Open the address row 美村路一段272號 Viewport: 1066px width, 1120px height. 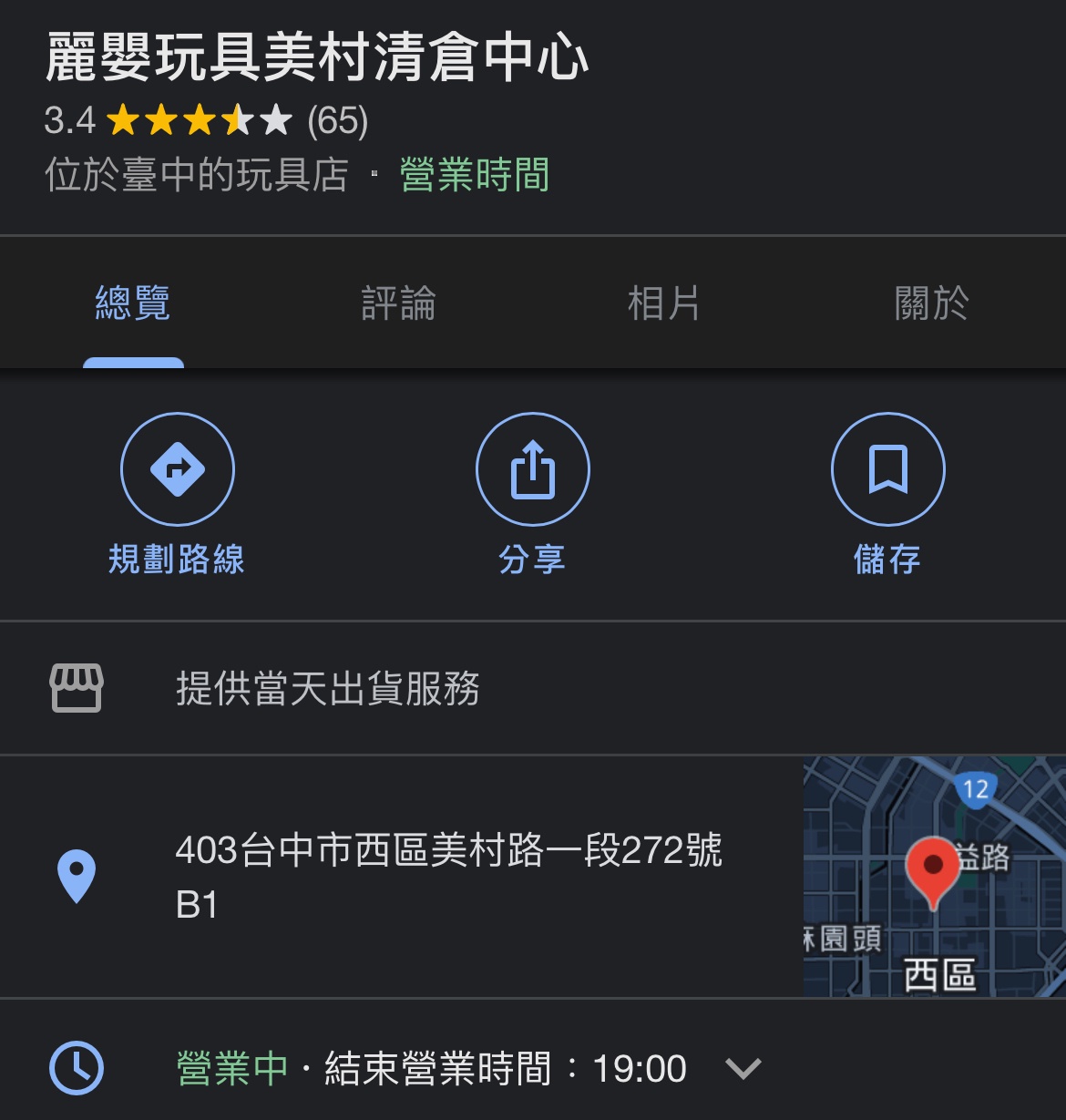click(x=448, y=876)
